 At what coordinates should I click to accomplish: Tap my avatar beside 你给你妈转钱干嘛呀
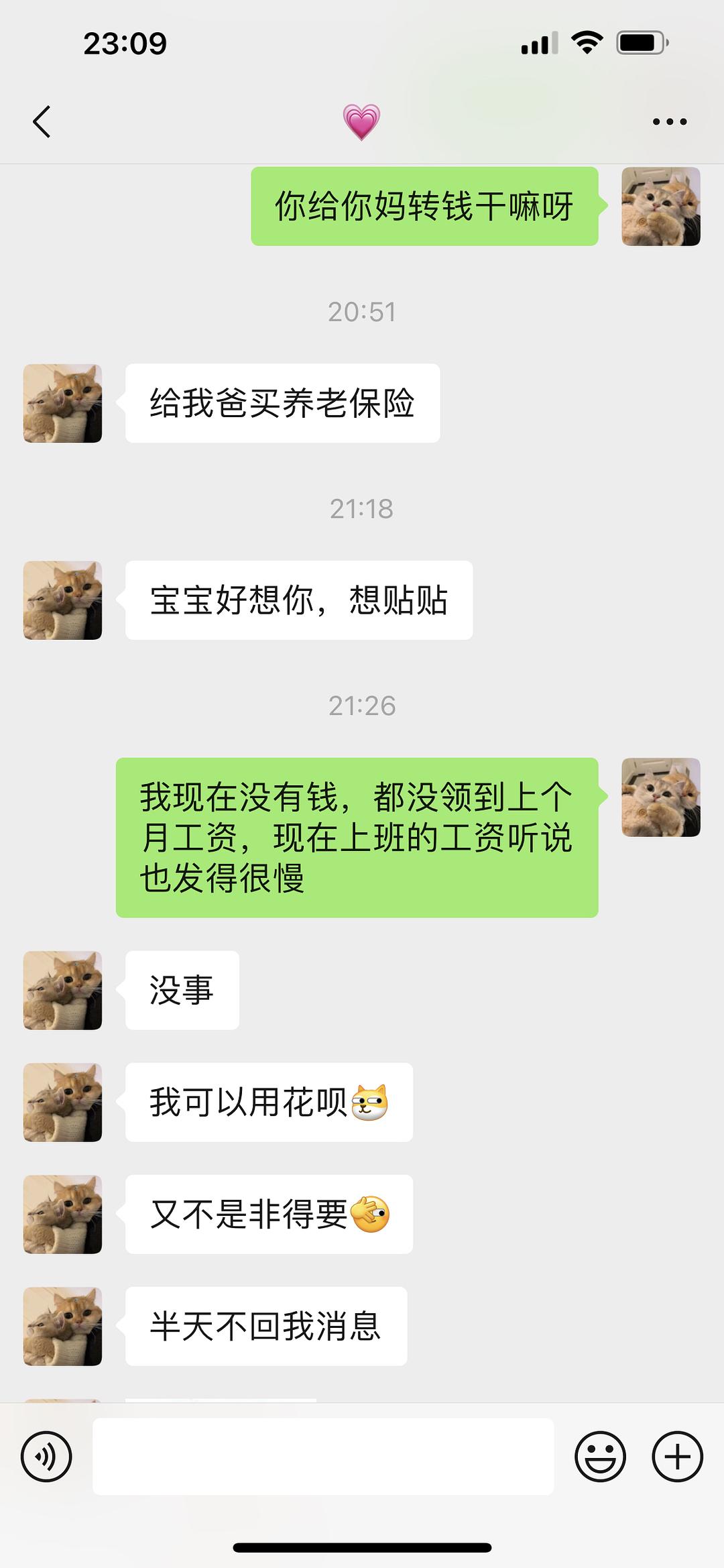tap(660, 207)
